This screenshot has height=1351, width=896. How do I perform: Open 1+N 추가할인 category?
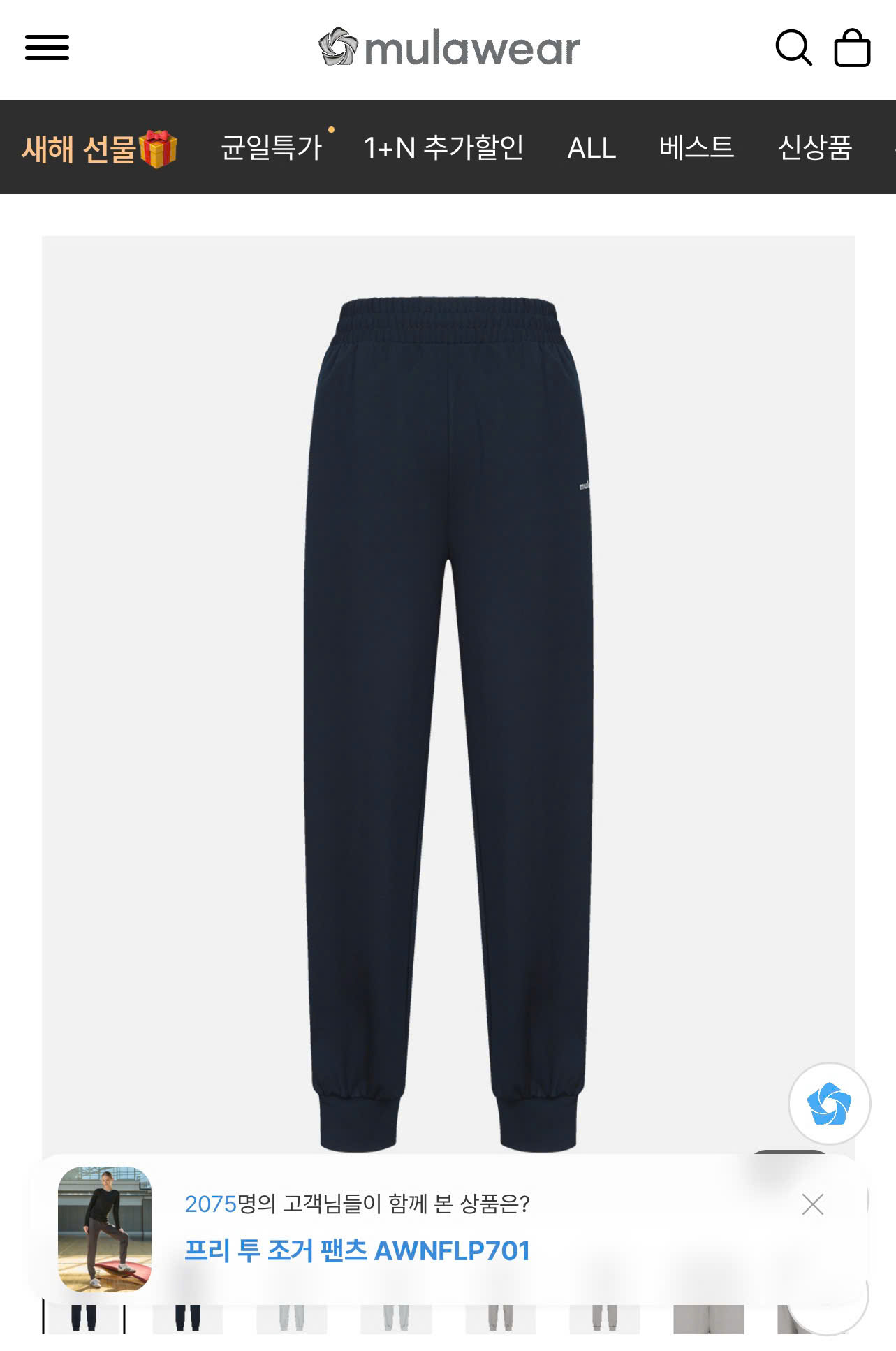pyautogui.click(x=443, y=148)
